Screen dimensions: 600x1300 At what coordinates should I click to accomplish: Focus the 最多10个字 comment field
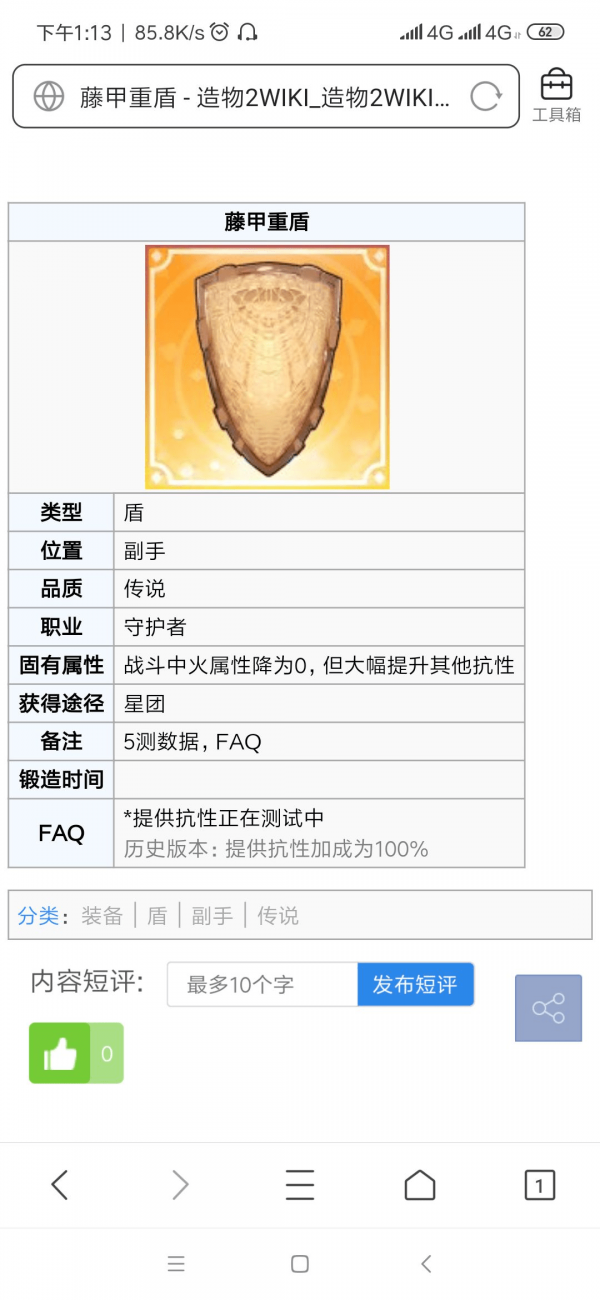(262, 985)
